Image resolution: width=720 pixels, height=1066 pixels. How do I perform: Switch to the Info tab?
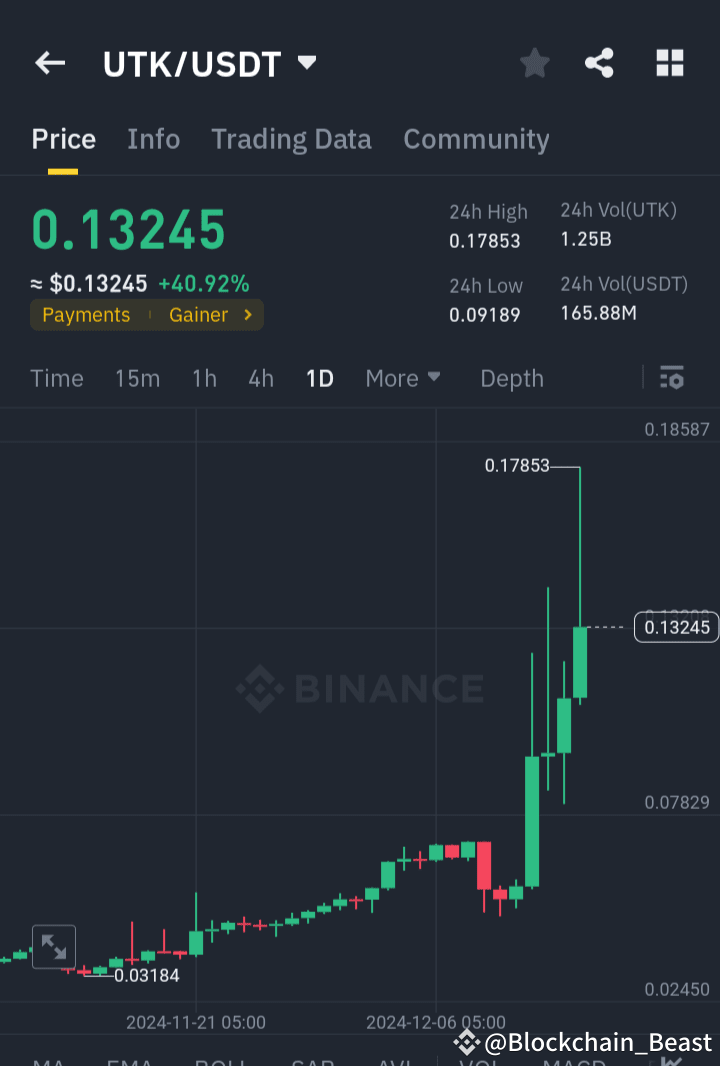coord(153,139)
